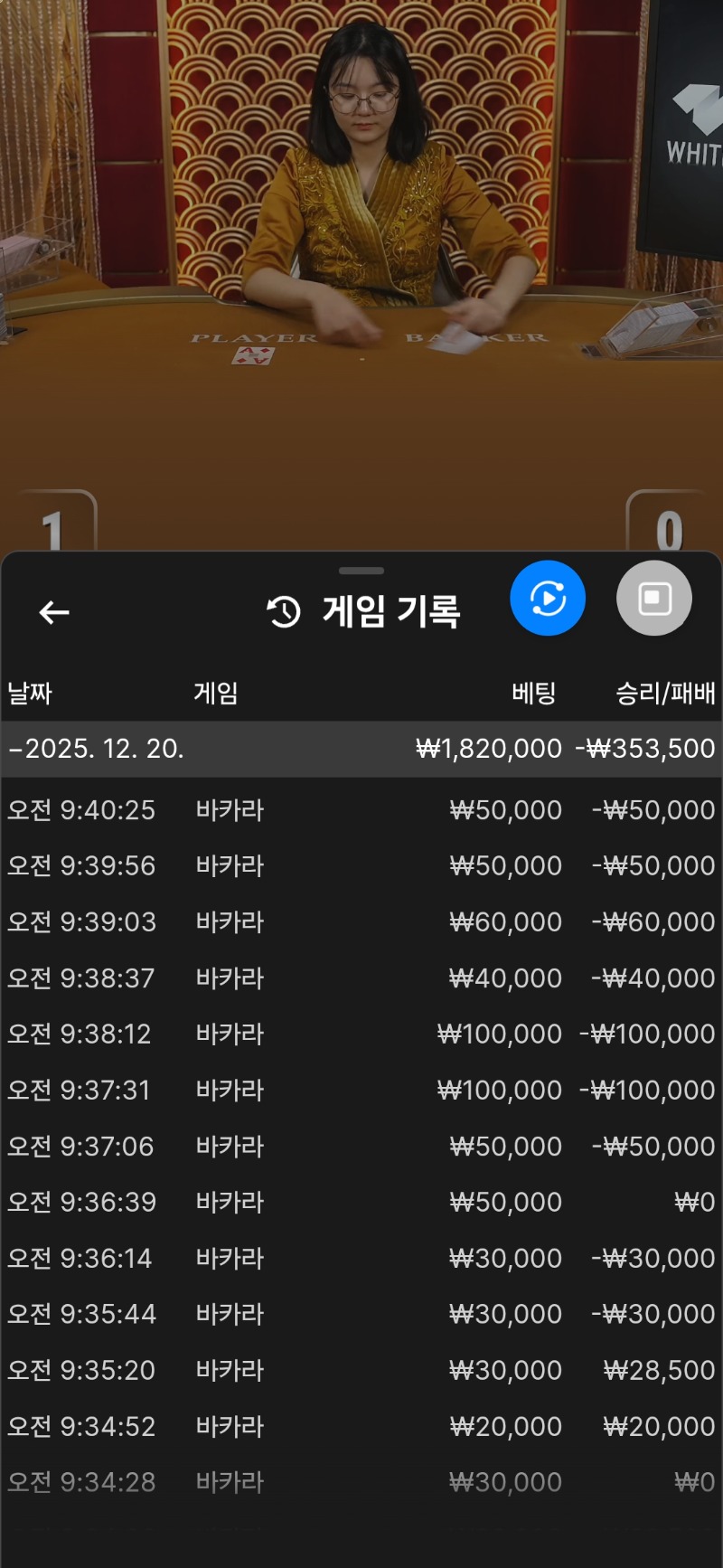Open the 오전 9:38:12 바카라 record

(x=361, y=1034)
